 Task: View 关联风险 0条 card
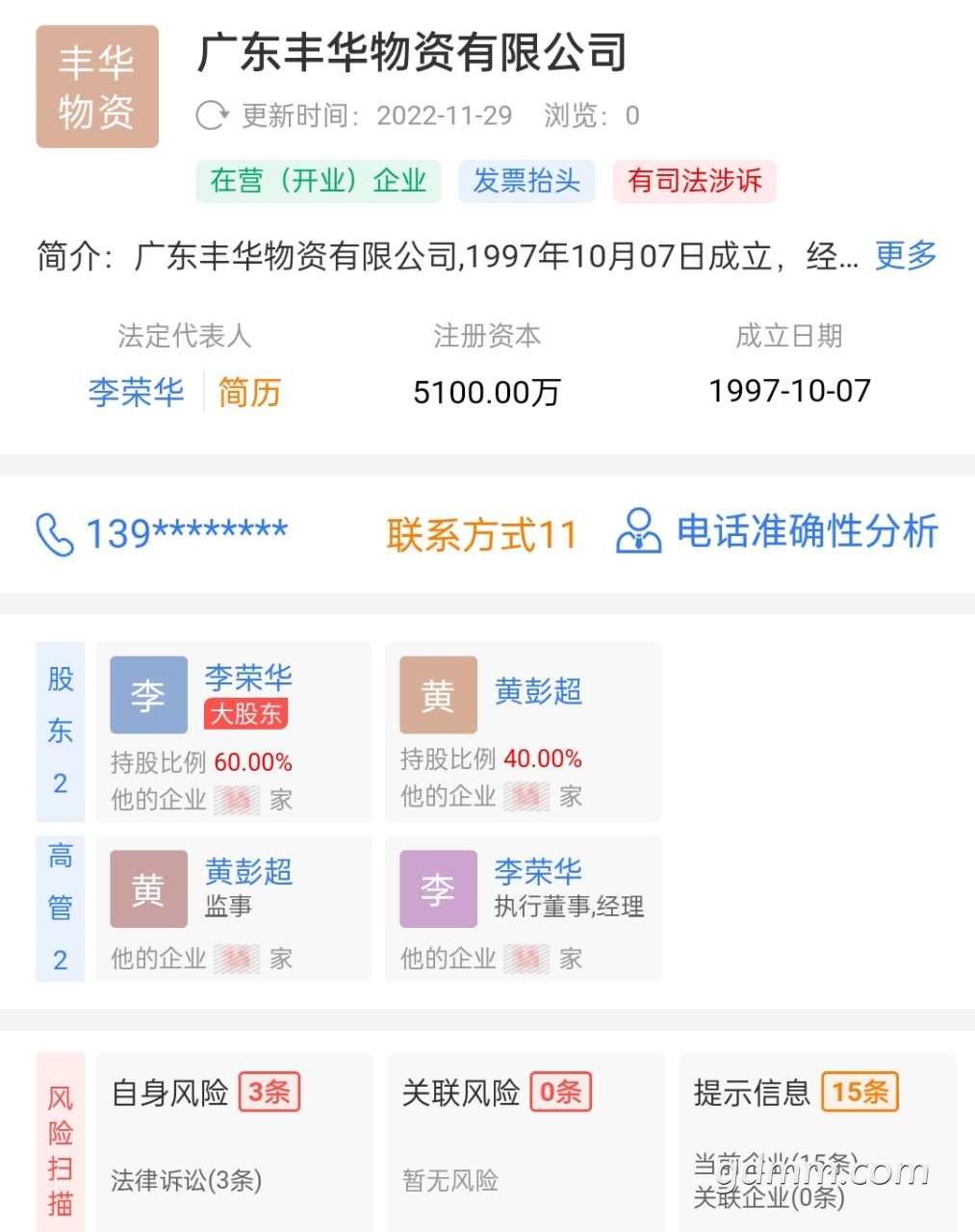tap(525, 1136)
